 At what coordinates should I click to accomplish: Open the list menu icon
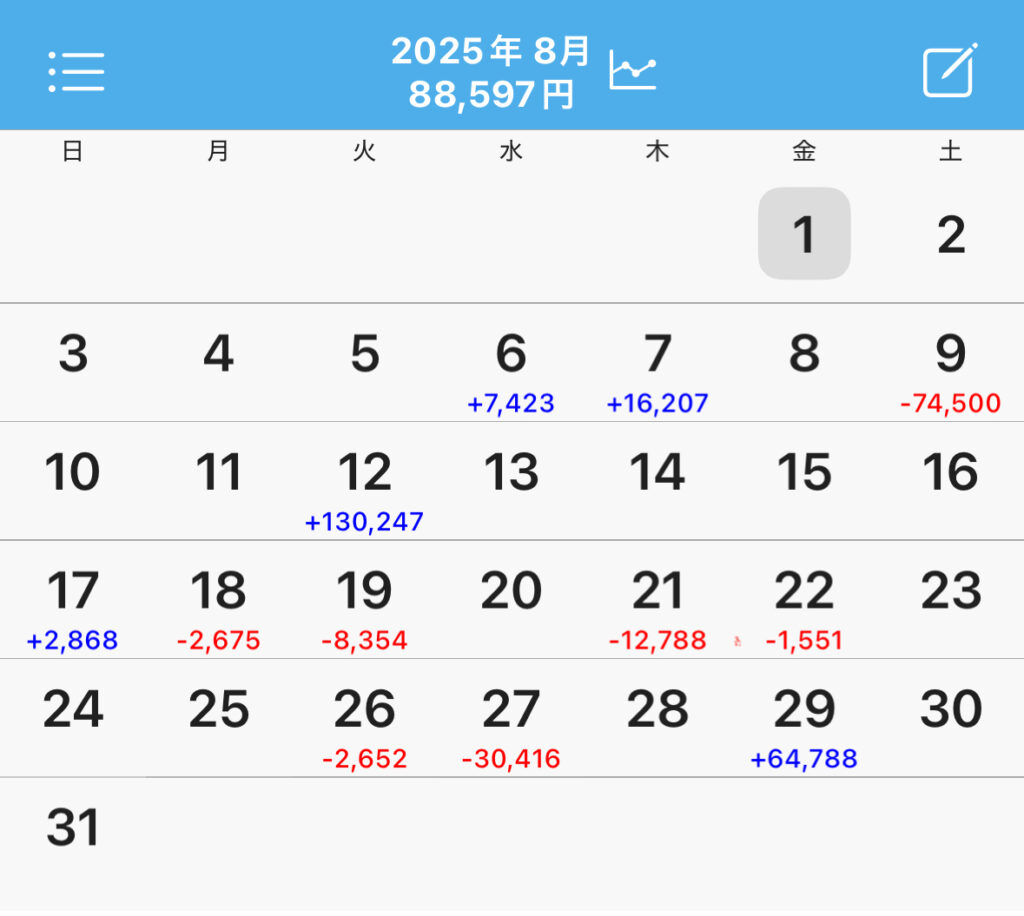tap(76, 71)
